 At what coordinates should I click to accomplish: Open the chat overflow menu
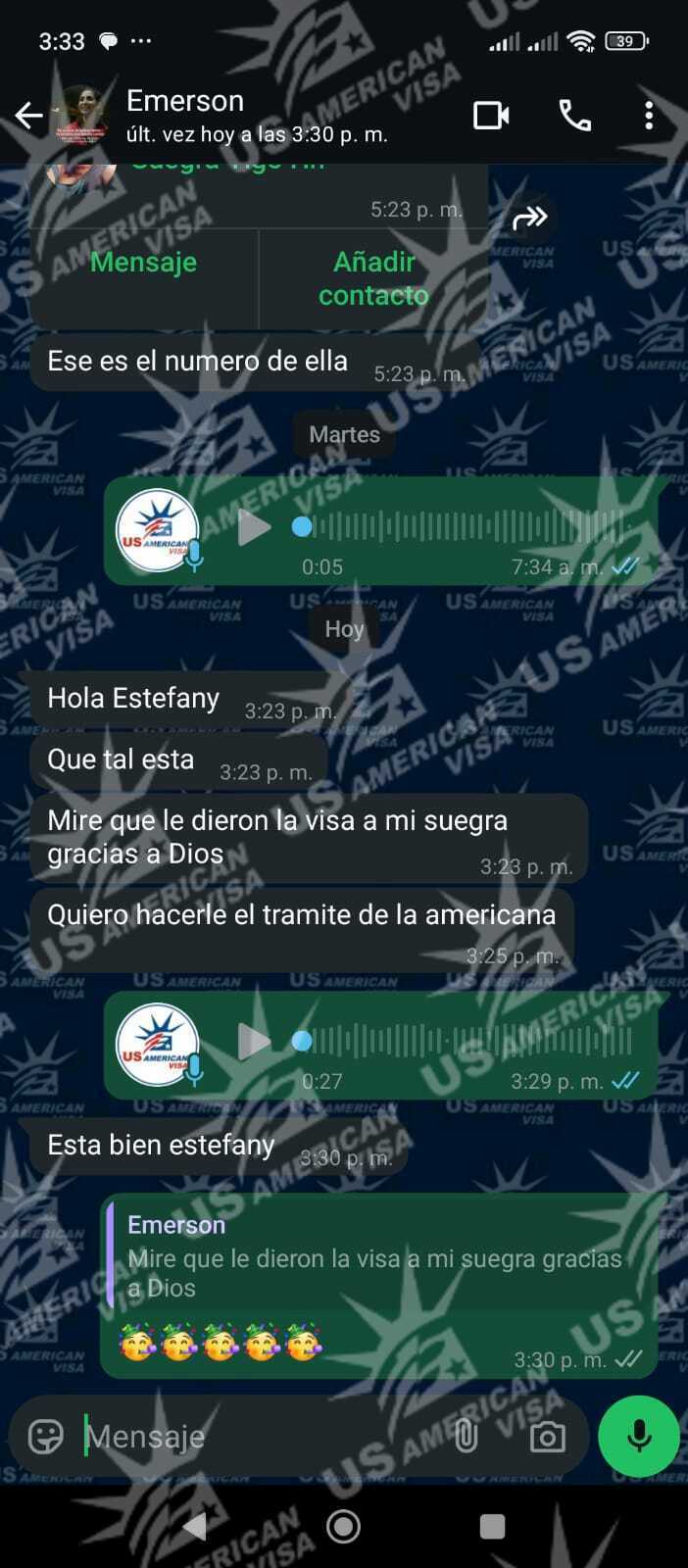(x=648, y=116)
